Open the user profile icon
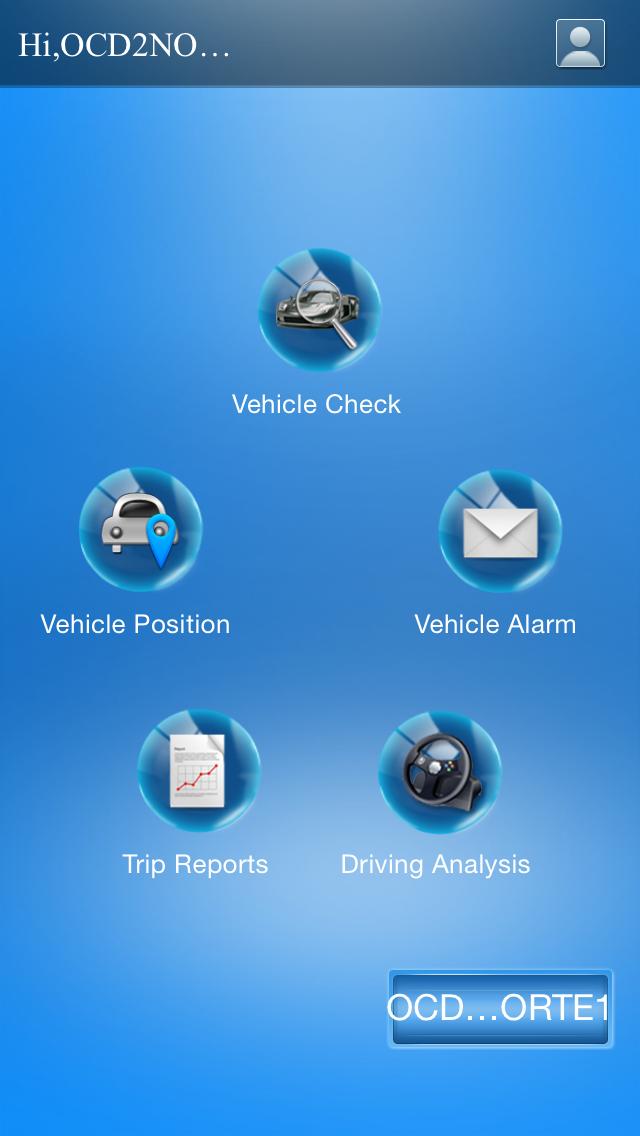Screen dimensions: 640x1136 point(580,44)
